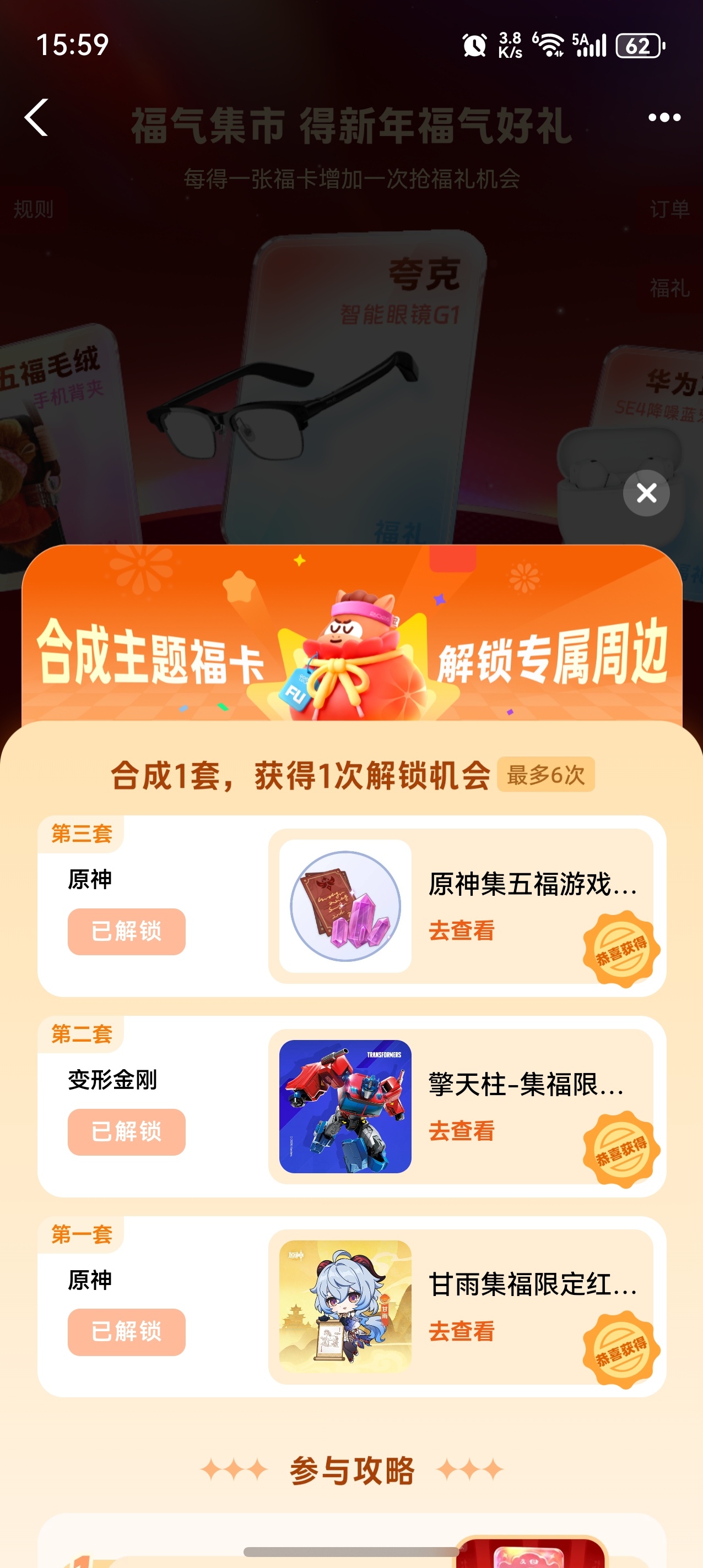Open the three-dot overflow menu
The height and width of the screenshot is (1568, 703).
(x=664, y=117)
